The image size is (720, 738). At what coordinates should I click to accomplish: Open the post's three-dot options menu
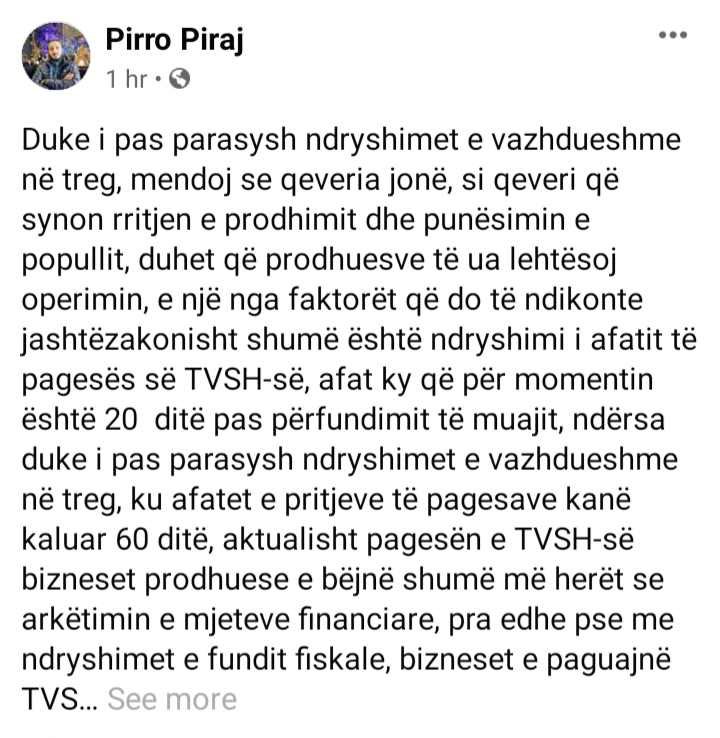tap(671, 36)
